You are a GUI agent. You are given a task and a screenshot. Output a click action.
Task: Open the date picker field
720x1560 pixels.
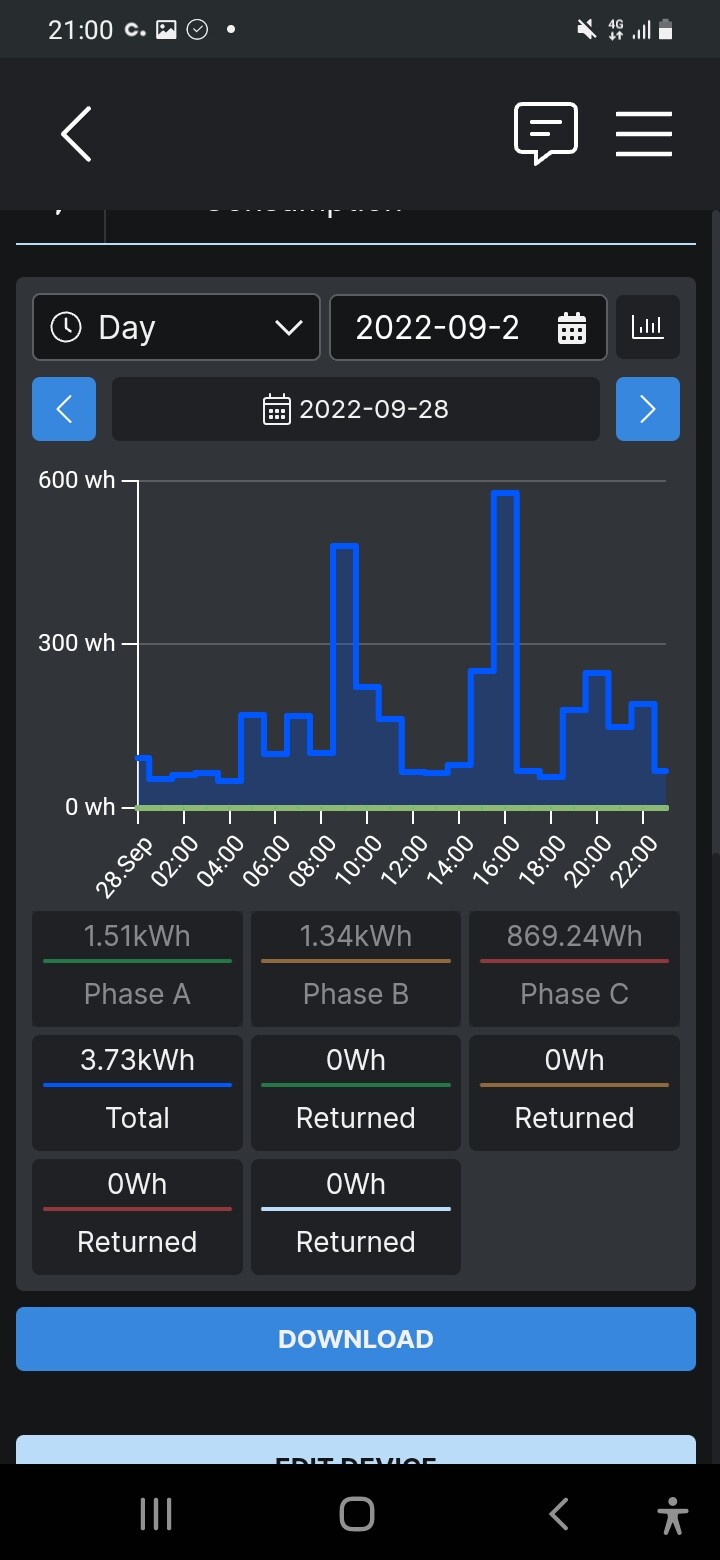468,327
